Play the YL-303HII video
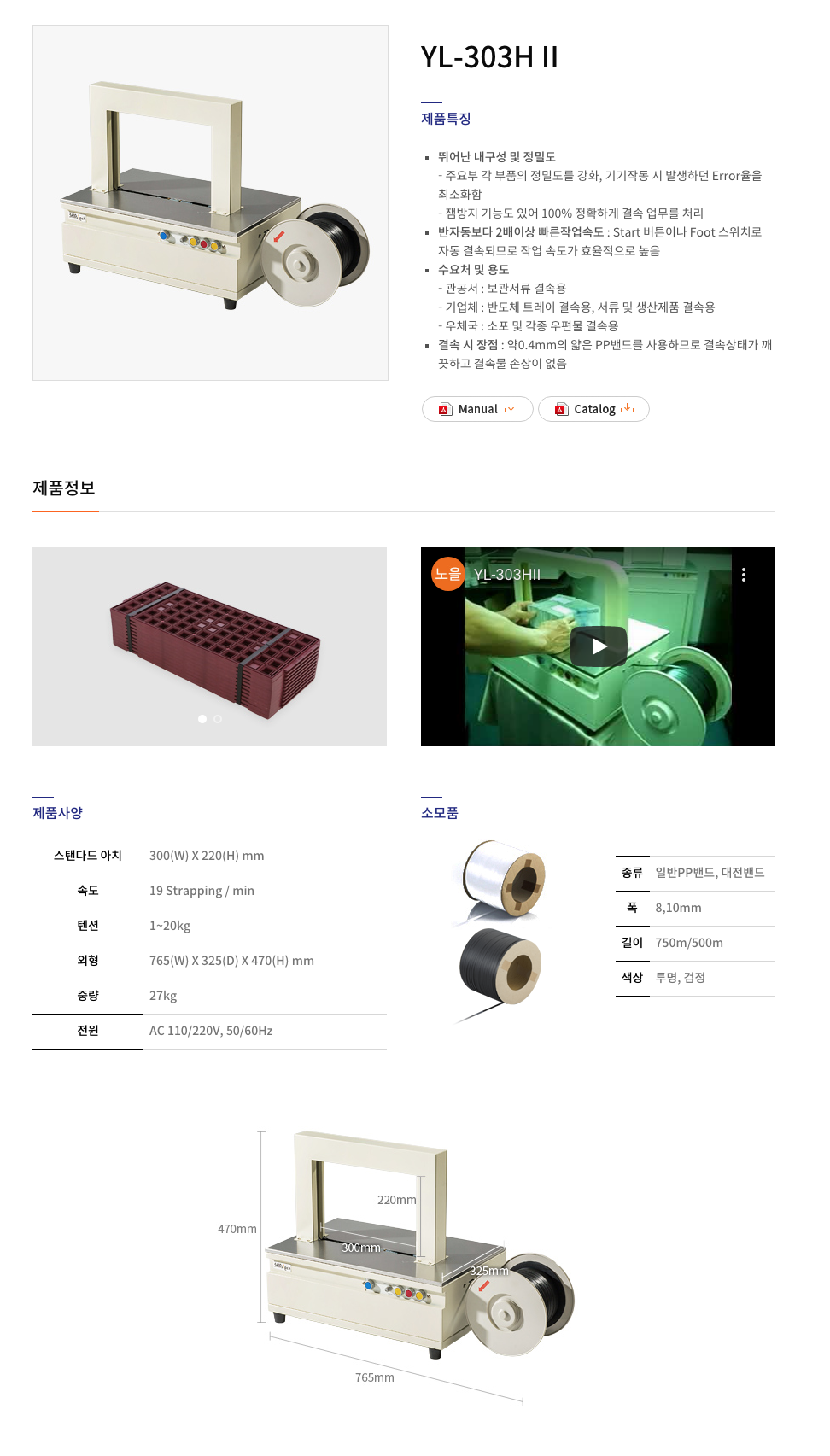The height and width of the screenshot is (1456, 830). [598, 646]
